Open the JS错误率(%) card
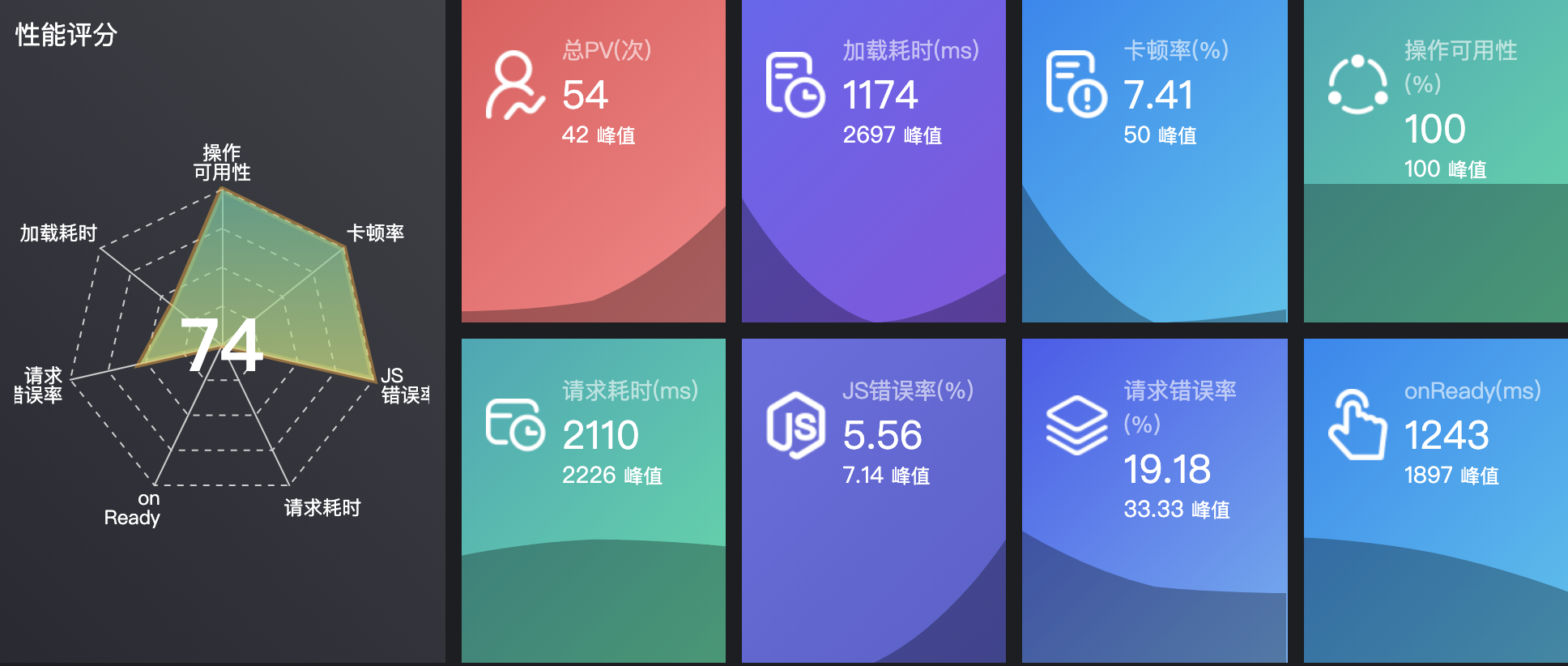 click(x=873, y=500)
